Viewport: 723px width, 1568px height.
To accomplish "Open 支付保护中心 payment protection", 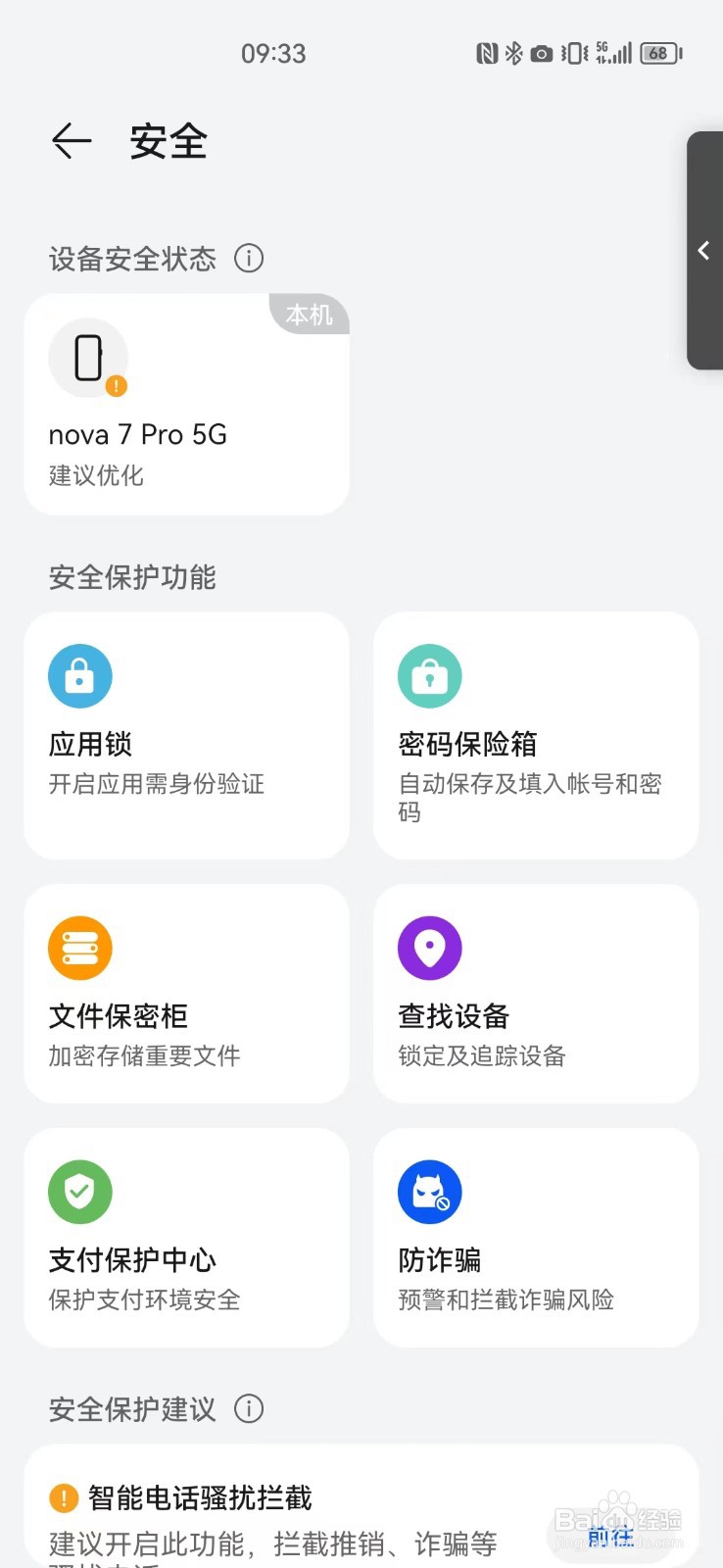I will click(186, 1237).
